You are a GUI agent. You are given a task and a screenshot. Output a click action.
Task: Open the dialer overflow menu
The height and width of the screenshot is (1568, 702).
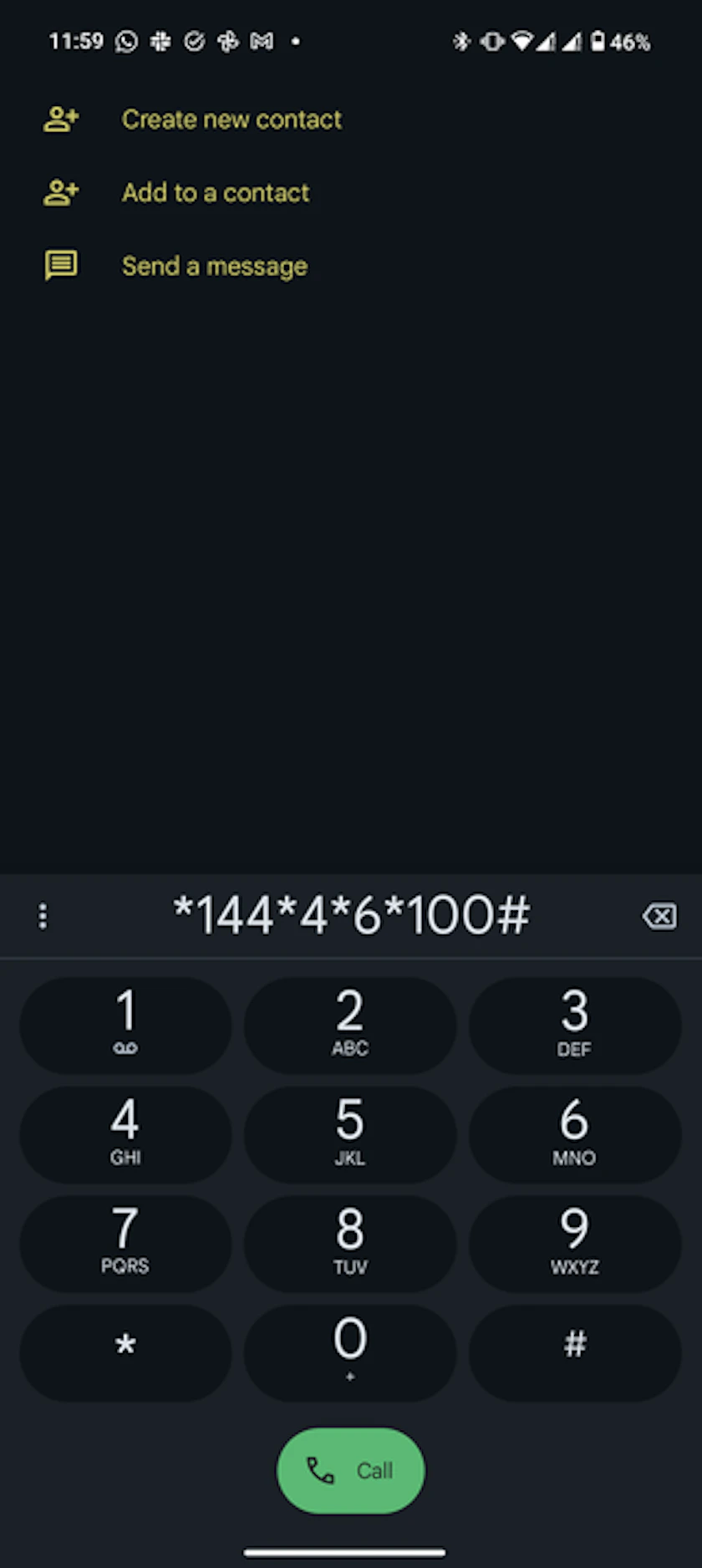click(43, 916)
